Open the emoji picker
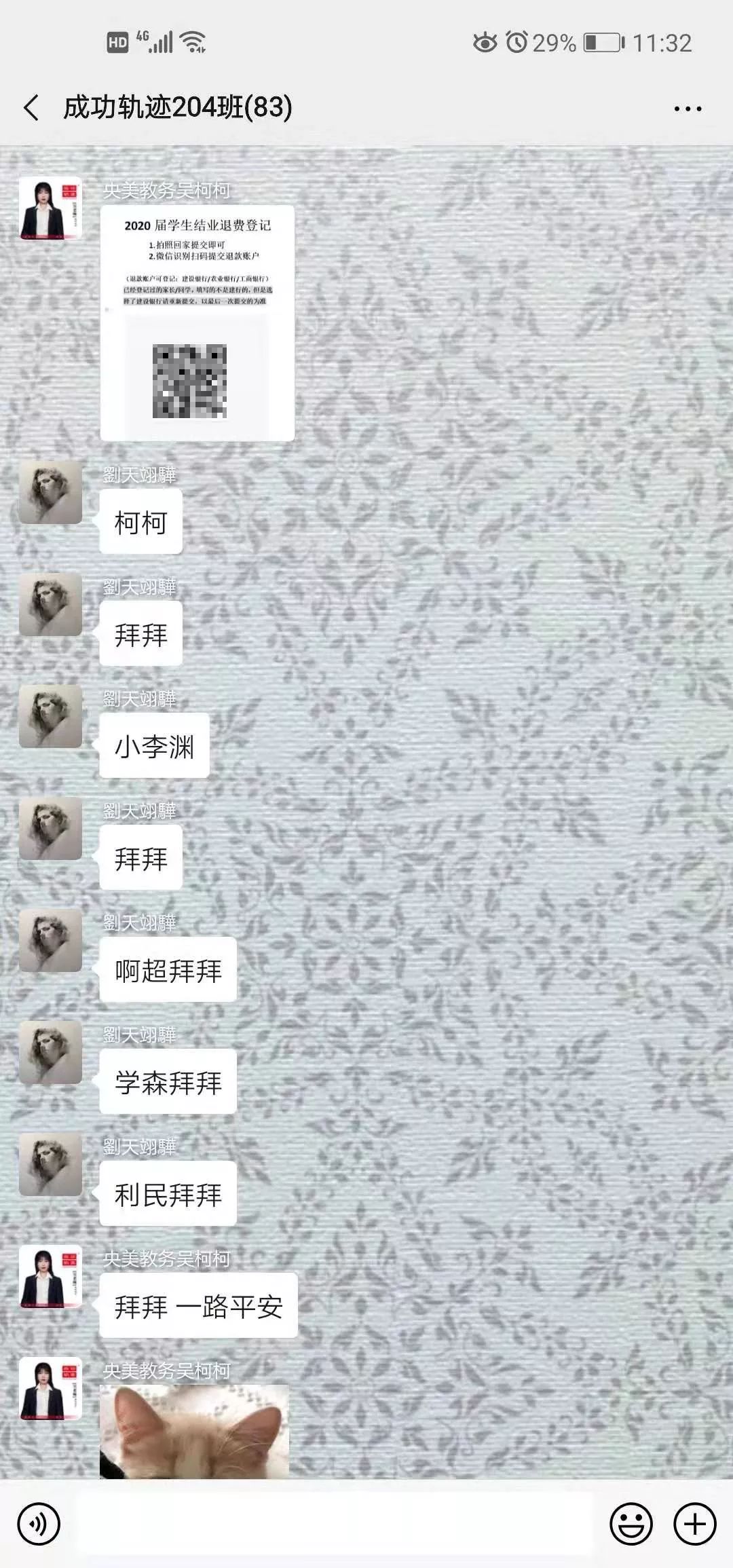Viewport: 733px width, 1568px height. click(631, 1524)
